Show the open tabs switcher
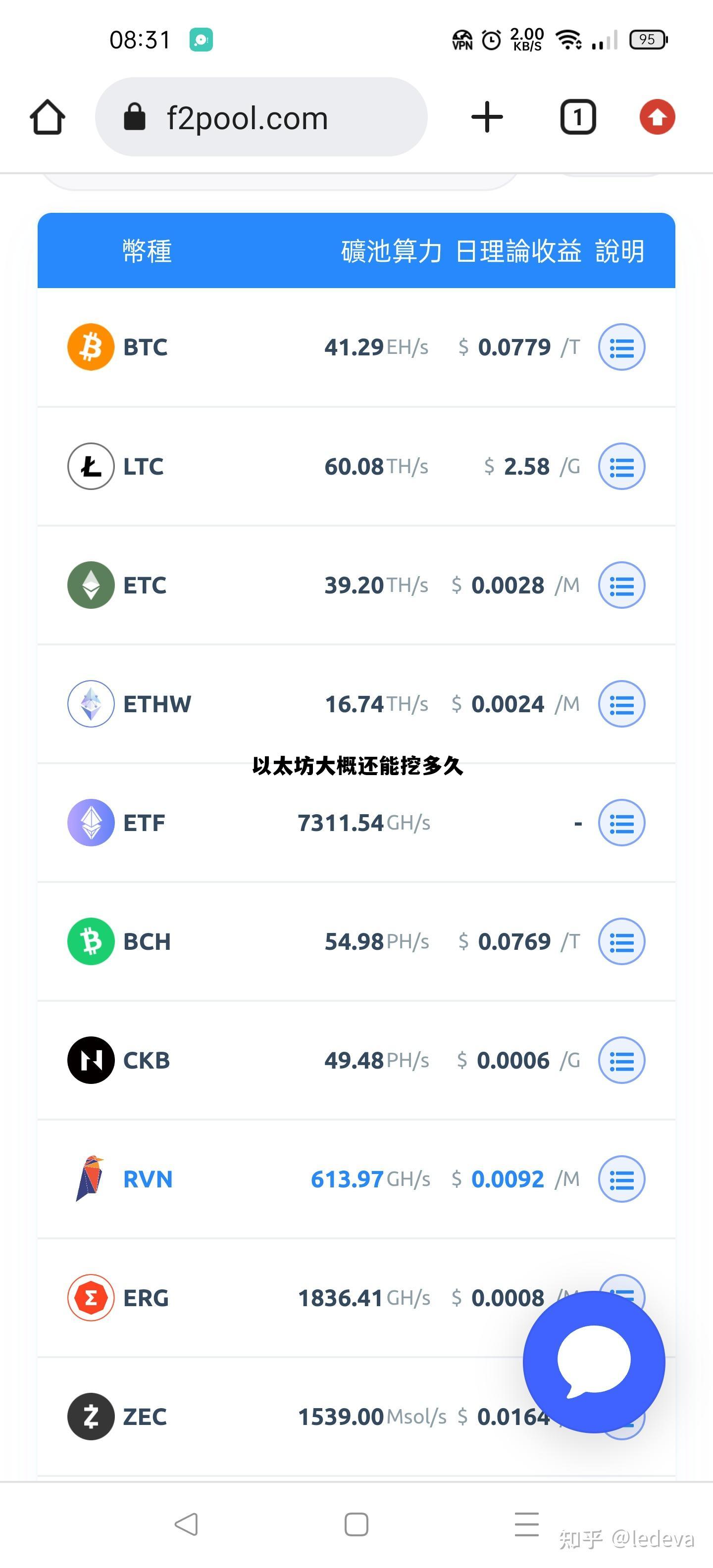This screenshot has width=713, height=1568. click(x=577, y=117)
